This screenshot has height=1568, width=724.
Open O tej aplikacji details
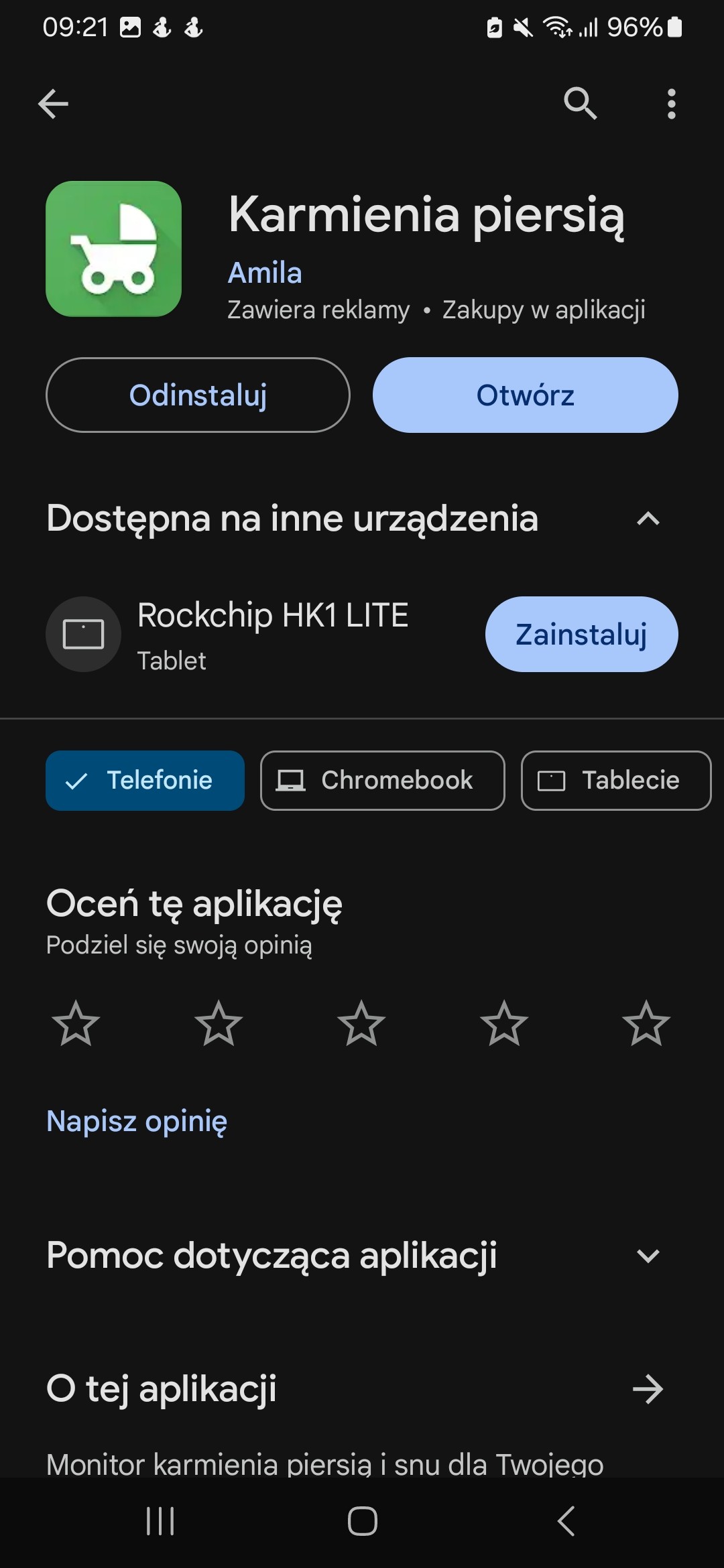648,1389
